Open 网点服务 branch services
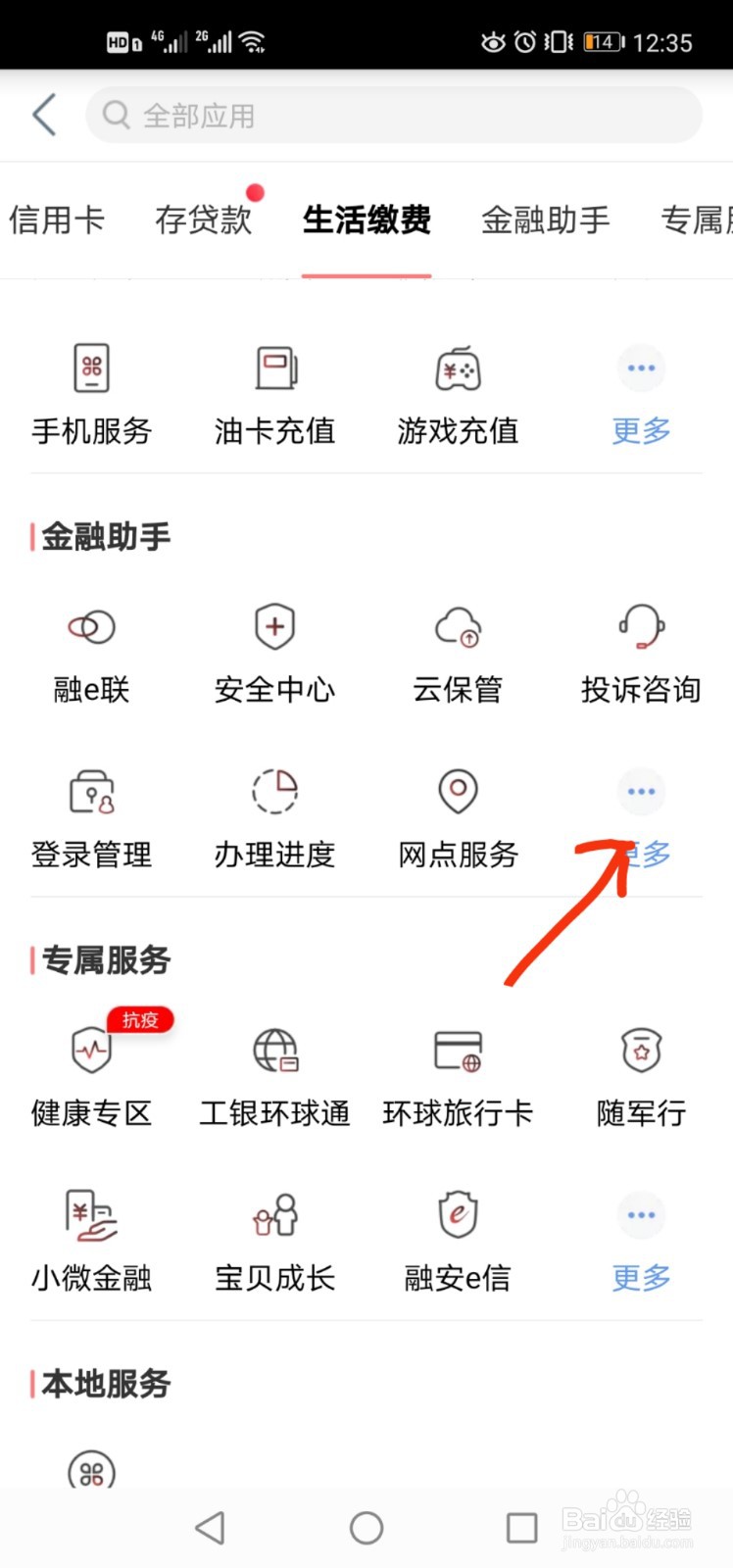The width and height of the screenshot is (733, 1568). 457,816
